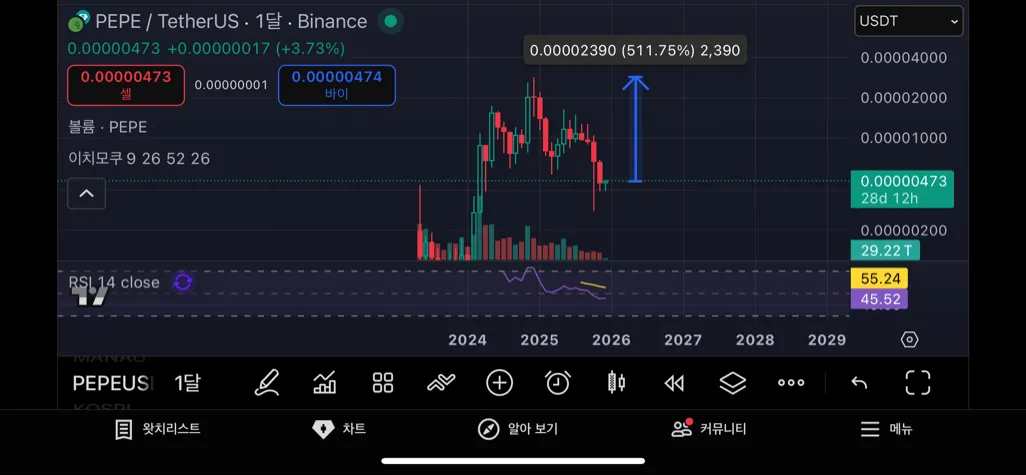This screenshot has width=1026, height=475.
Task: Undo the last chart action
Action: (859, 383)
